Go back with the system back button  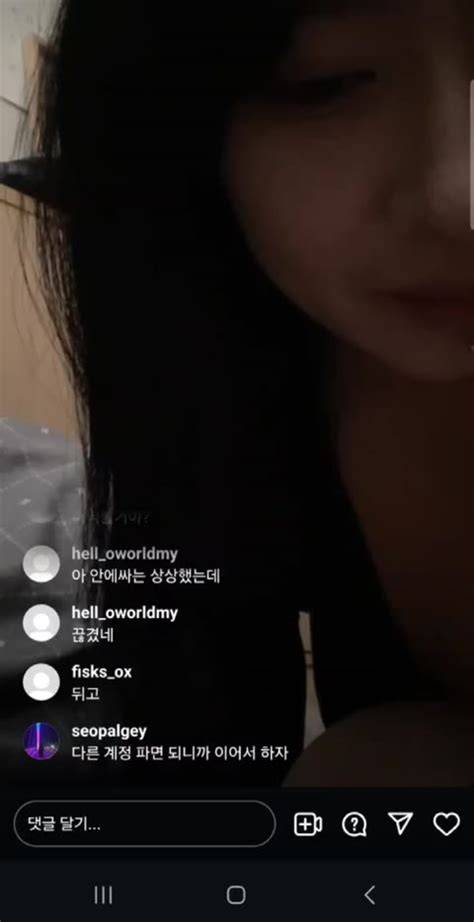point(369,895)
